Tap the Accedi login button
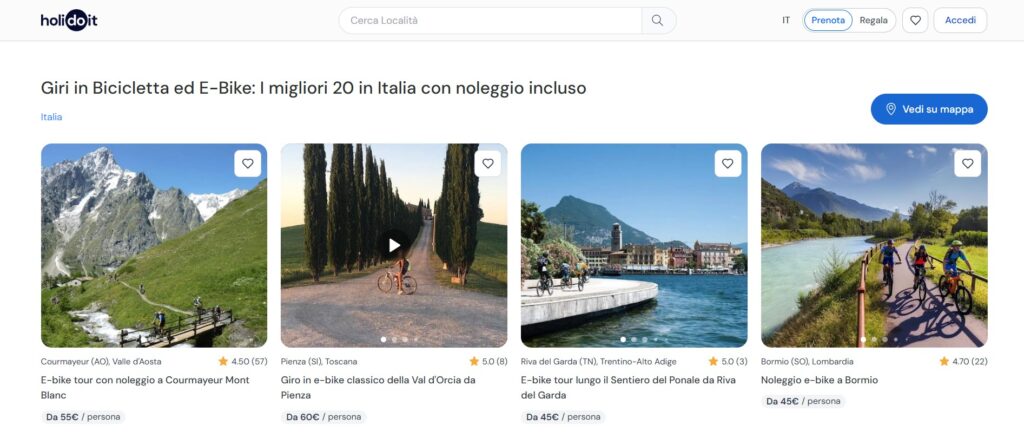Image resolution: width=1024 pixels, height=444 pixels. coord(960,20)
